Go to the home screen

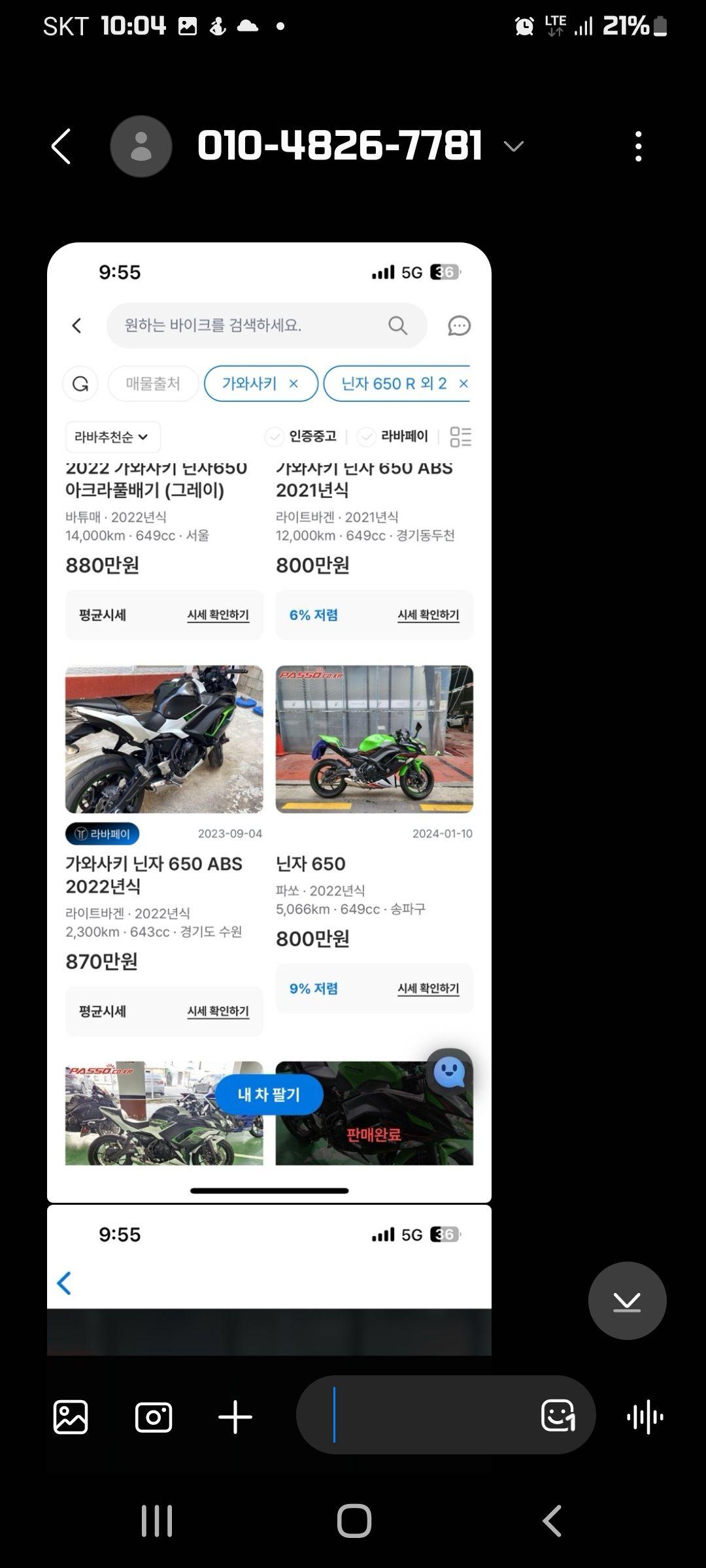point(354,1520)
